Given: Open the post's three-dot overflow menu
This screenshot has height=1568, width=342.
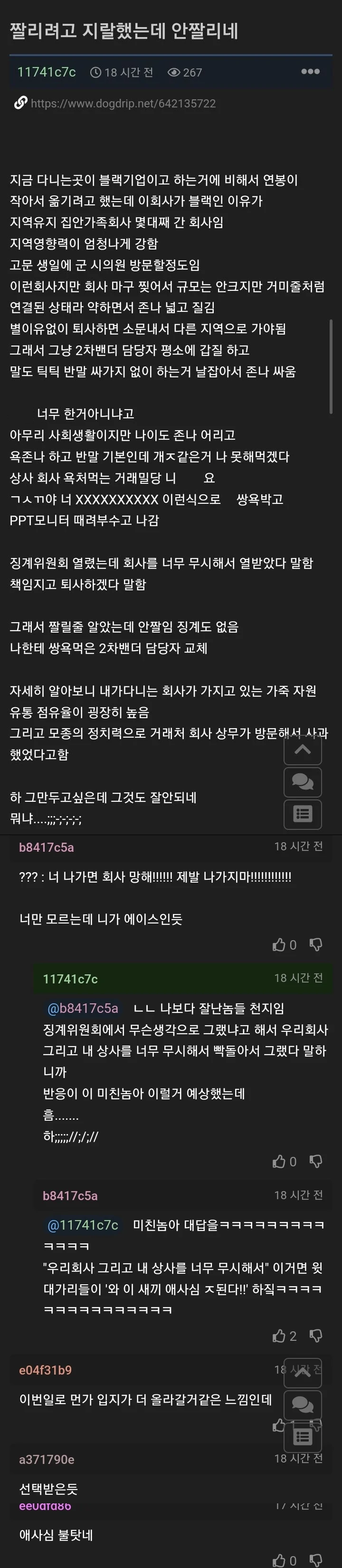Looking at the screenshot, I should click(x=310, y=72).
